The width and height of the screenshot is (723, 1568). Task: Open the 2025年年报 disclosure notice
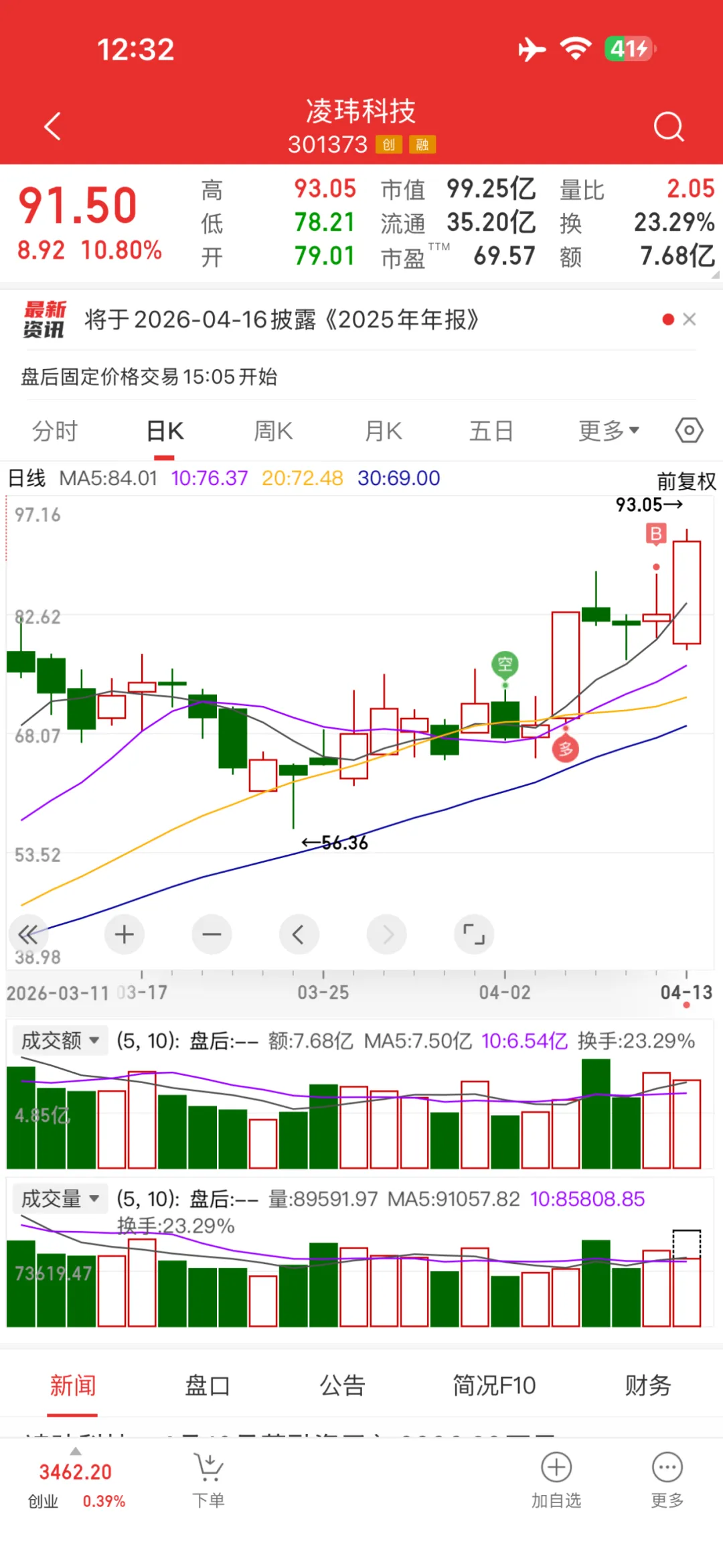(281, 320)
